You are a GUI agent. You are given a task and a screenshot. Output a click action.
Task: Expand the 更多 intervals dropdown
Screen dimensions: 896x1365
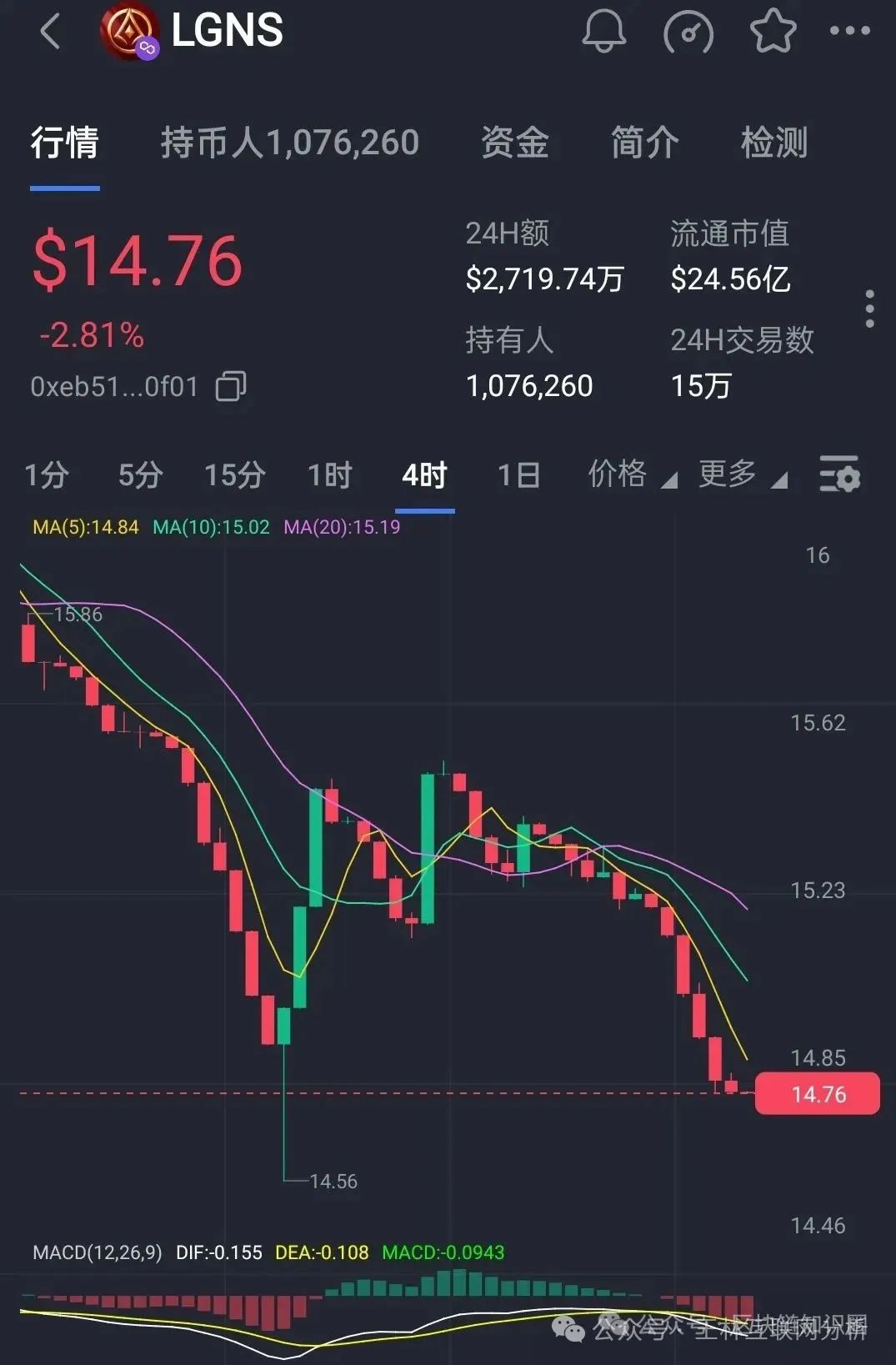point(742,474)
